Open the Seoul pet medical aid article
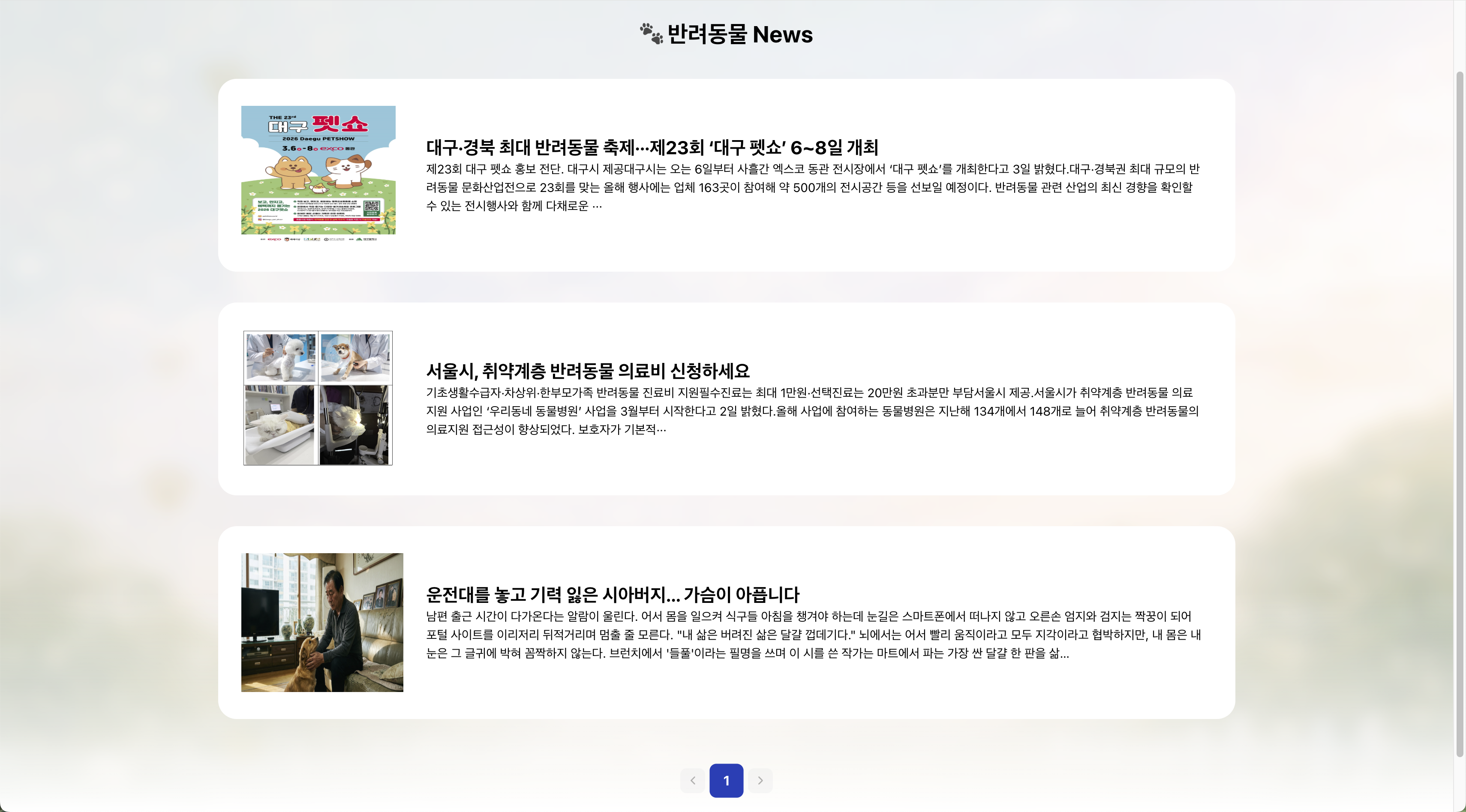This screenshot has height=812, width=1466. 588,371
